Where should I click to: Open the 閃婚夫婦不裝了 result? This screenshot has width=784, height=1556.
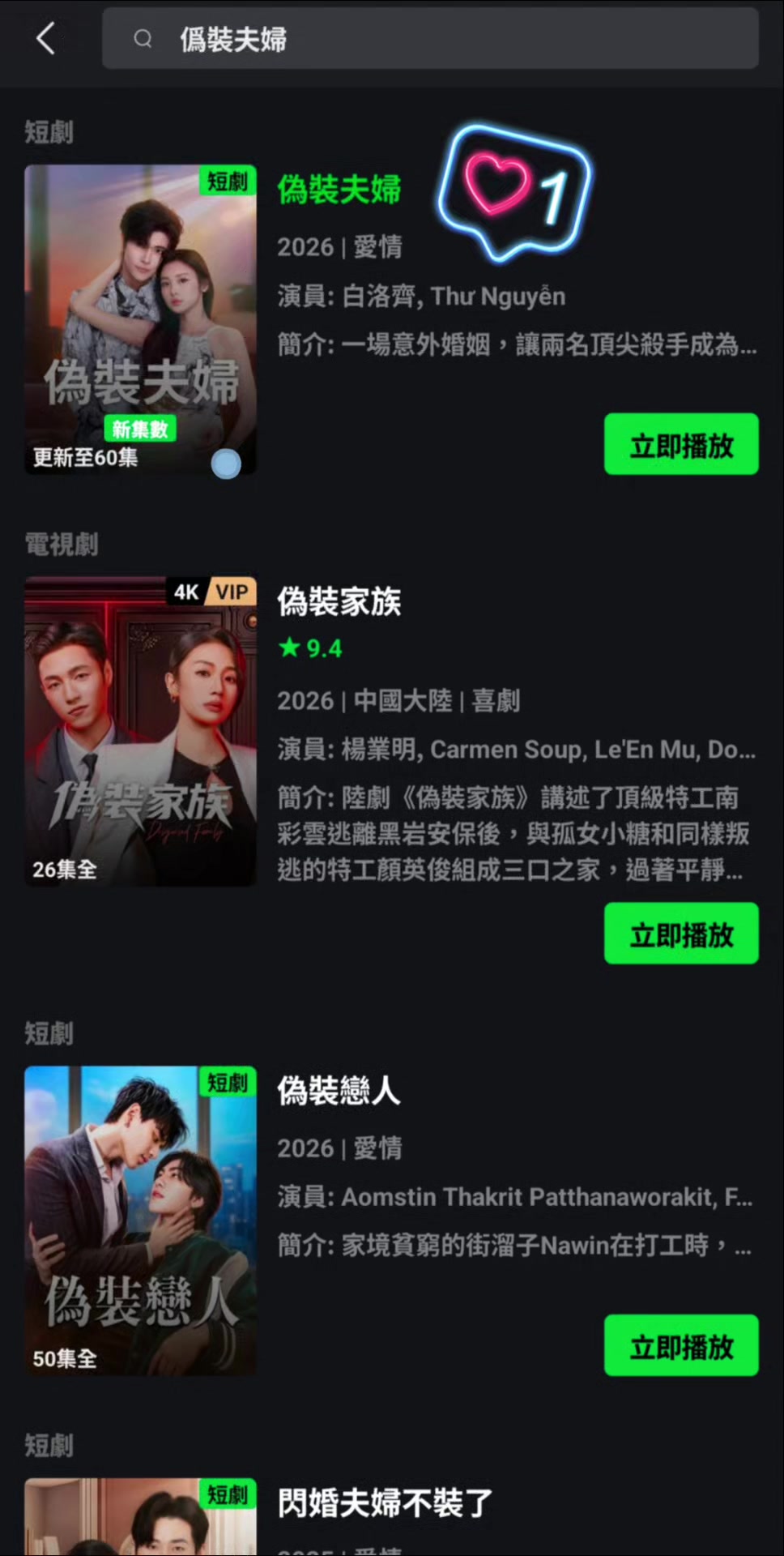click(x=385, y=1503)
